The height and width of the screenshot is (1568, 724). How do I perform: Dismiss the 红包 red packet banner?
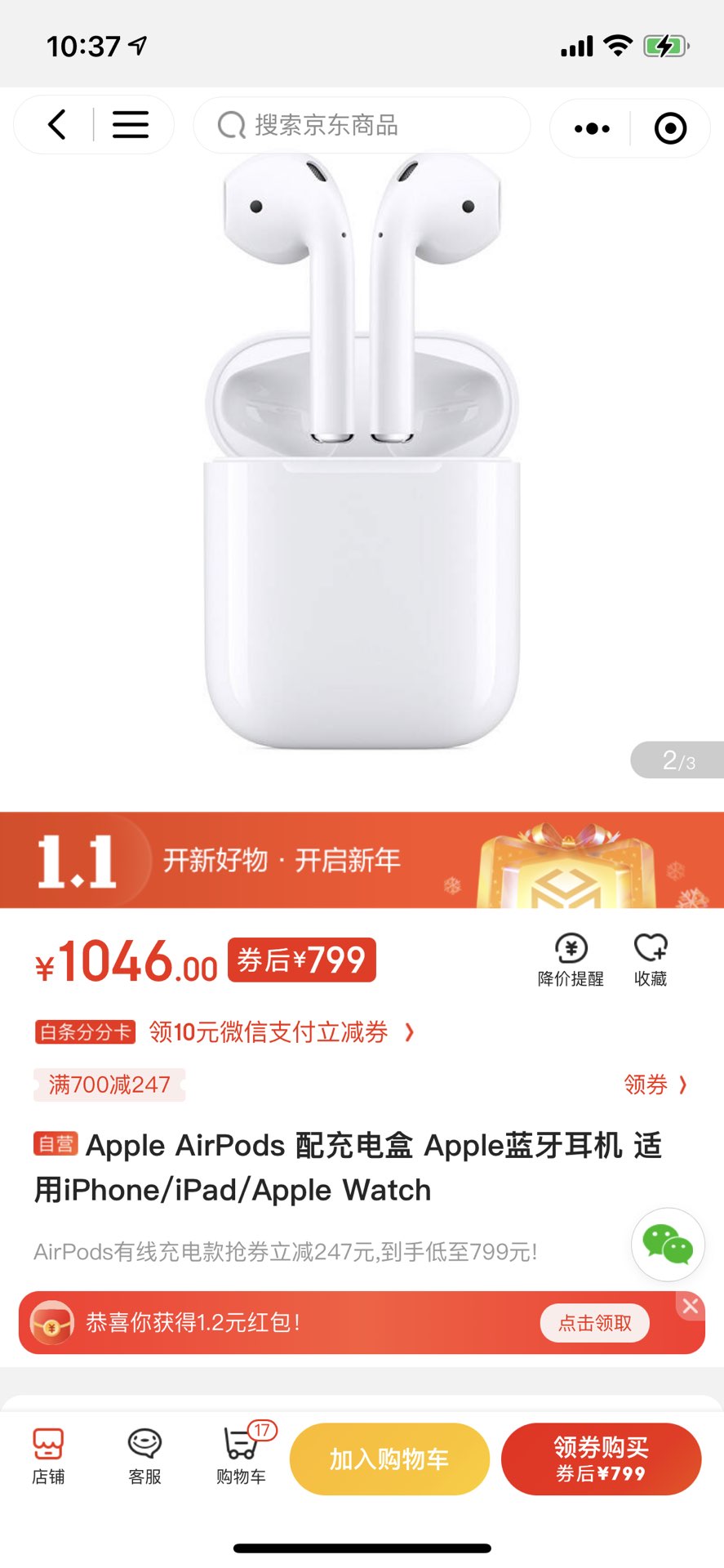[x=690, y=1306]
